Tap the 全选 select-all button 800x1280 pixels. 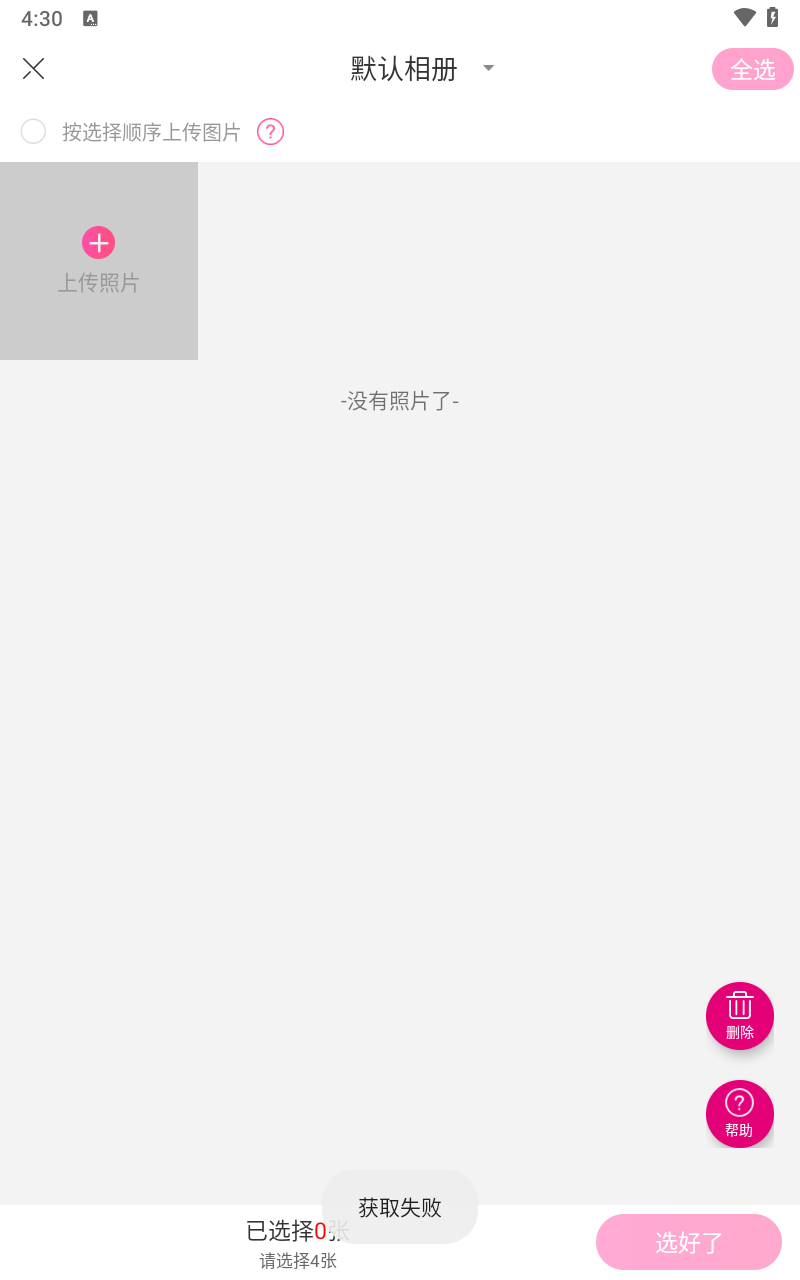pos(752,69)
